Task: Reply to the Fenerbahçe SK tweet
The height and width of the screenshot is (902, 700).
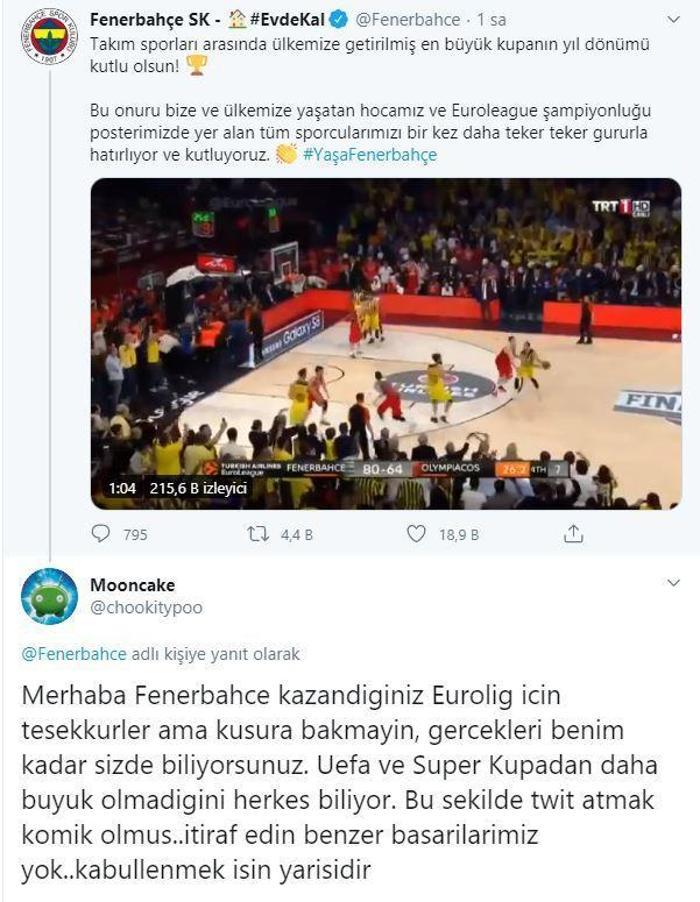Action: click(x=101, y=534)
